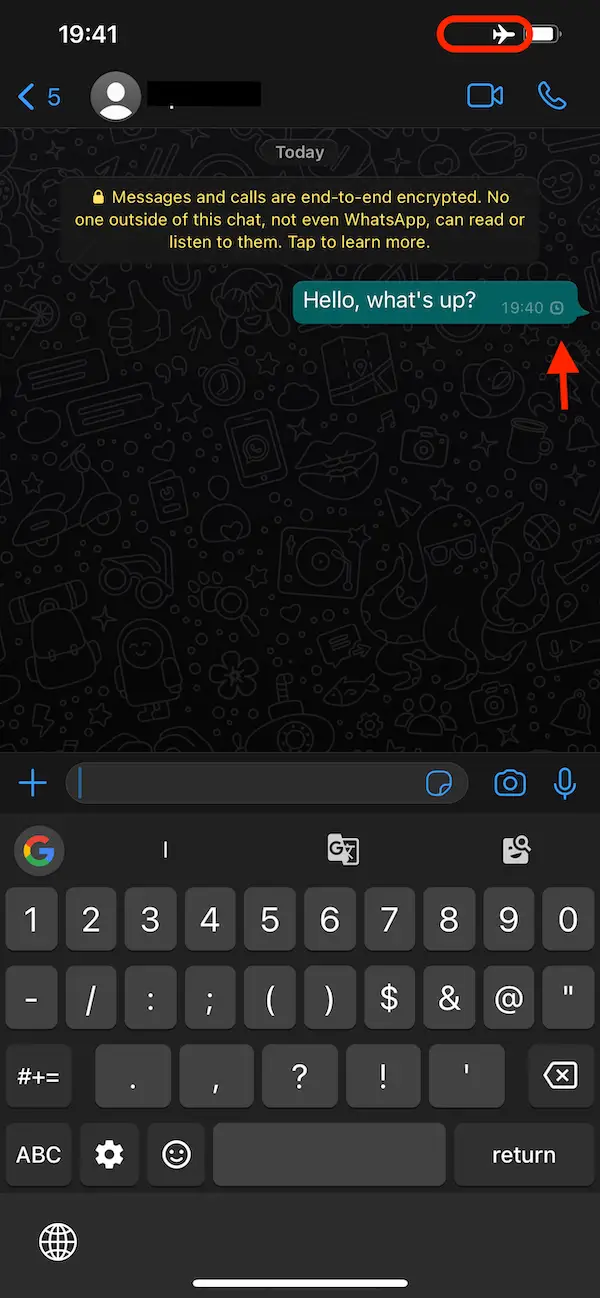Tap the encryption notice to learn more
Image resolution: width=600 pixels, height=1298 pixels.
pyautogui.click(x=300, y=220)
